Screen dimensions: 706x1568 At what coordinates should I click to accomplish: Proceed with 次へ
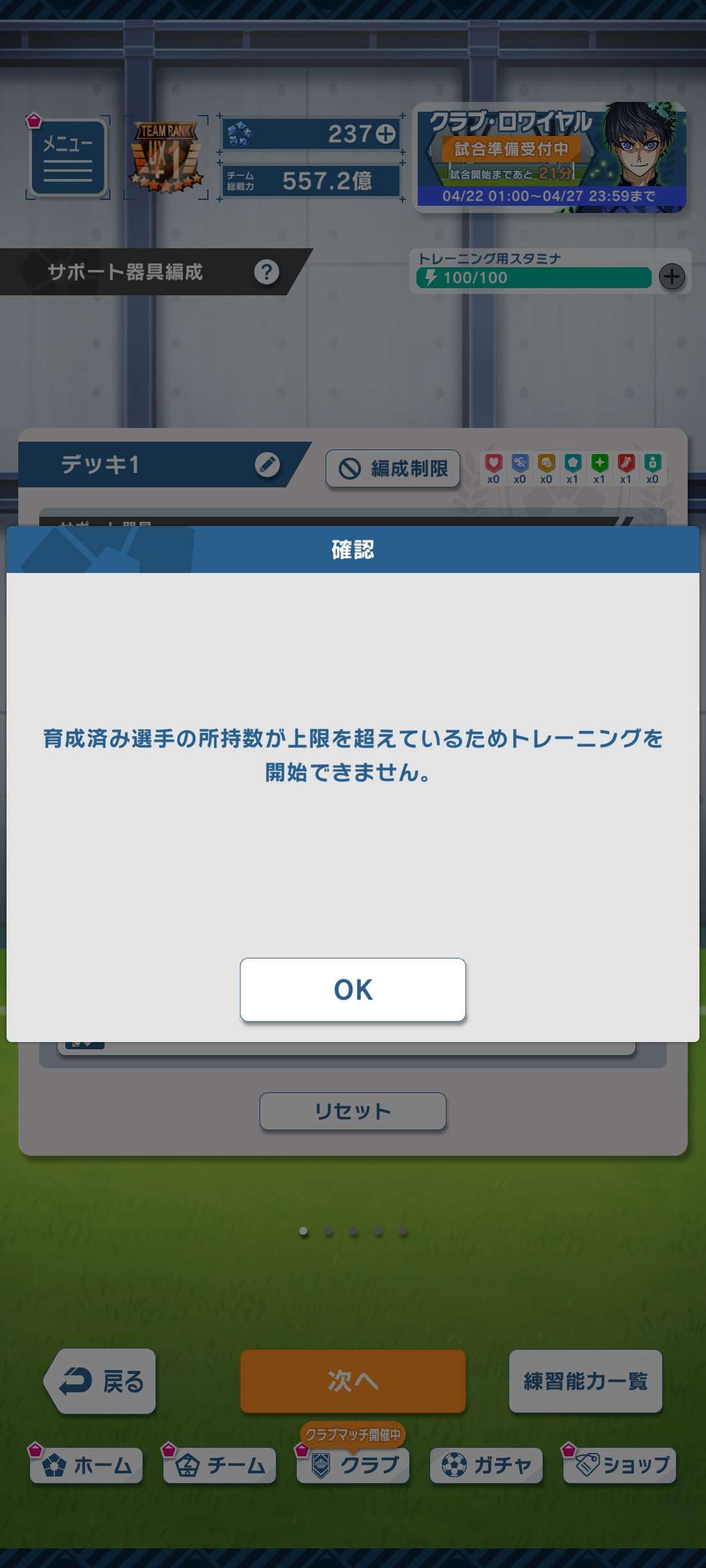[353, 1380]
